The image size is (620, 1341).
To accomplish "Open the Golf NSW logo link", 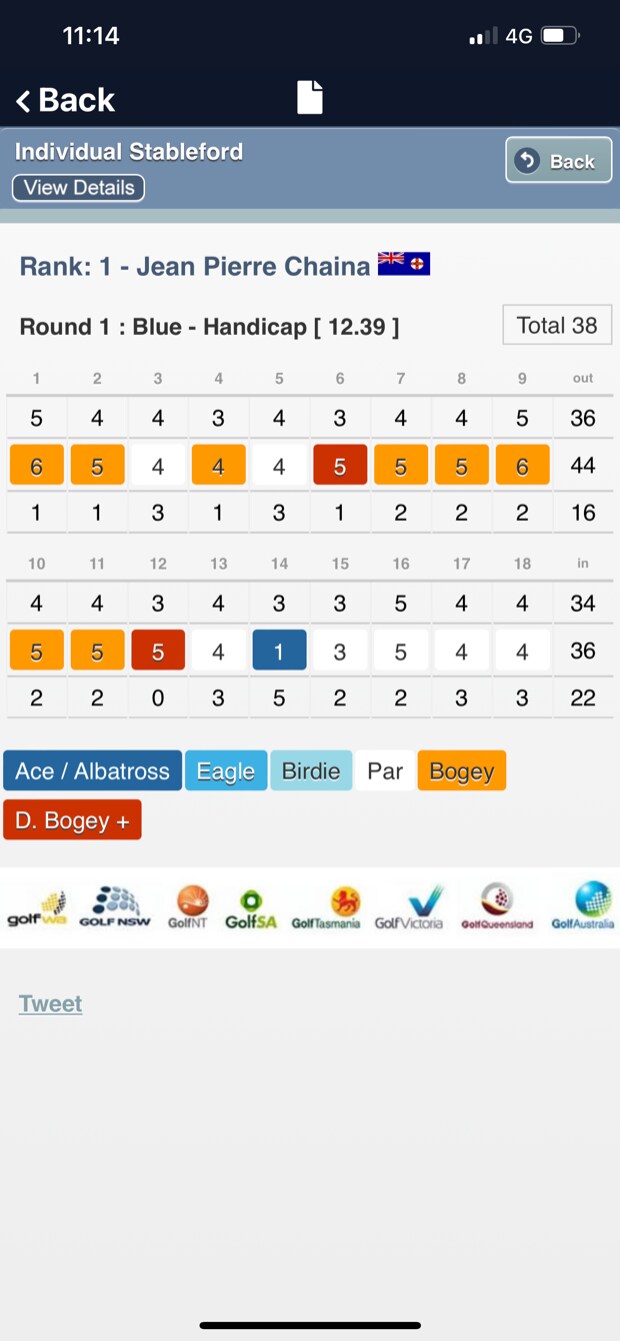I will tap(114, 907).
